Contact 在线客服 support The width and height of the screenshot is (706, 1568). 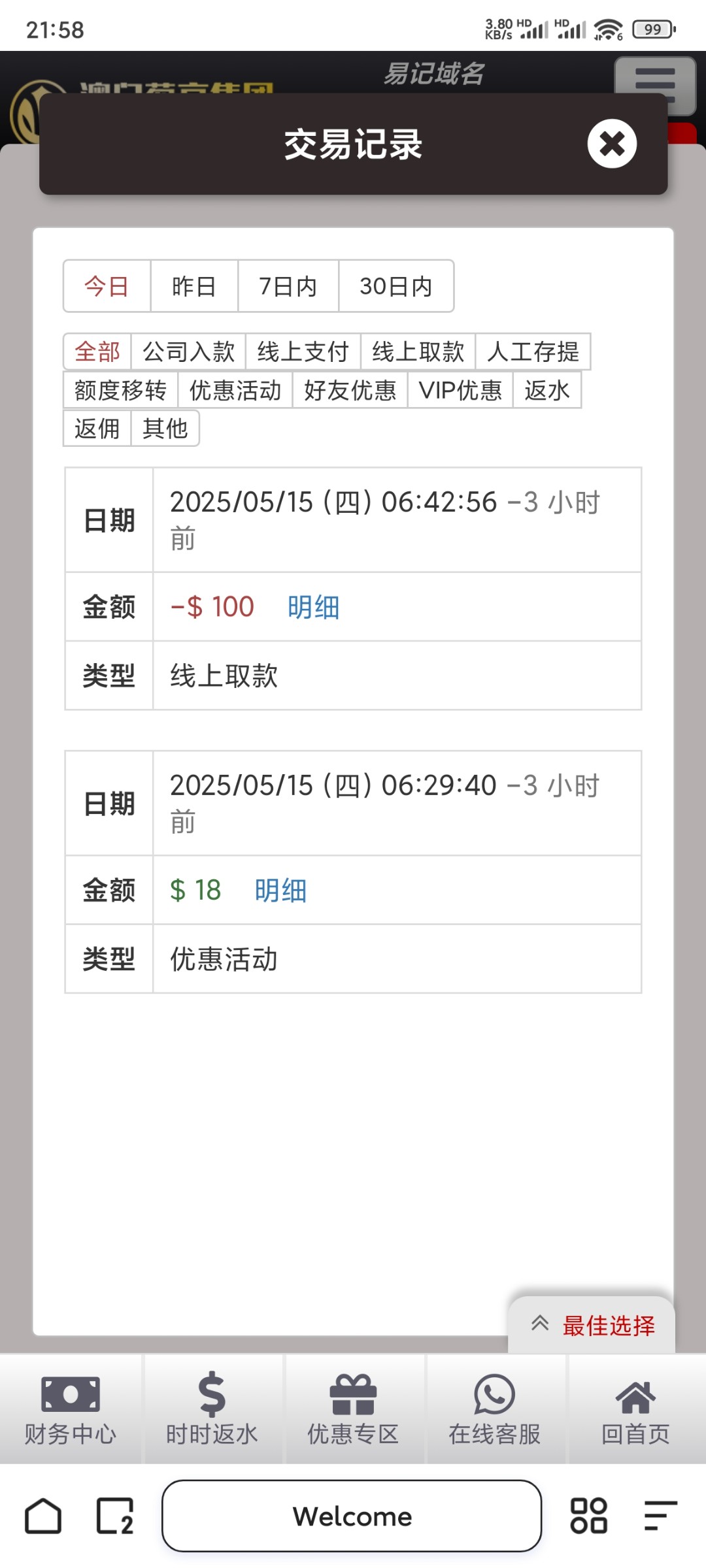[x=495, y=1409]
